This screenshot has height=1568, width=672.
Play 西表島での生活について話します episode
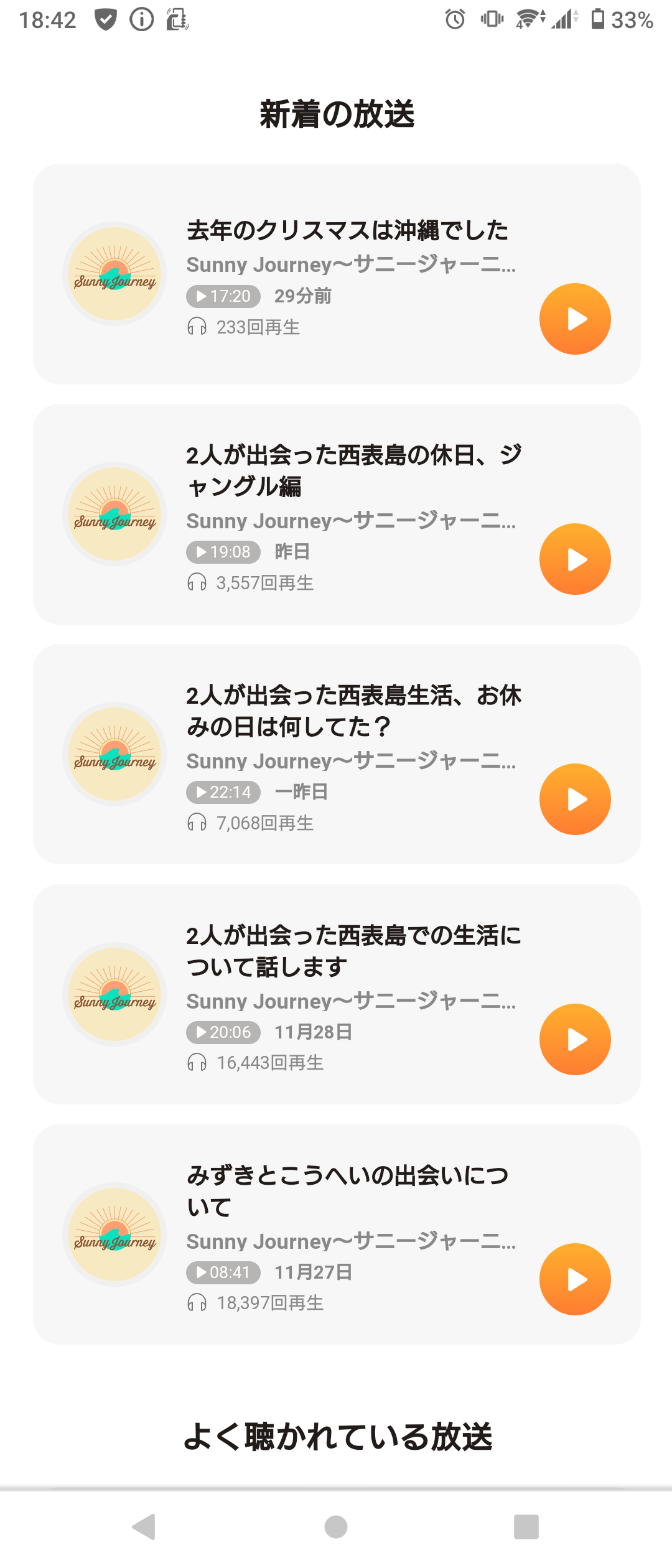[575, 1040]
